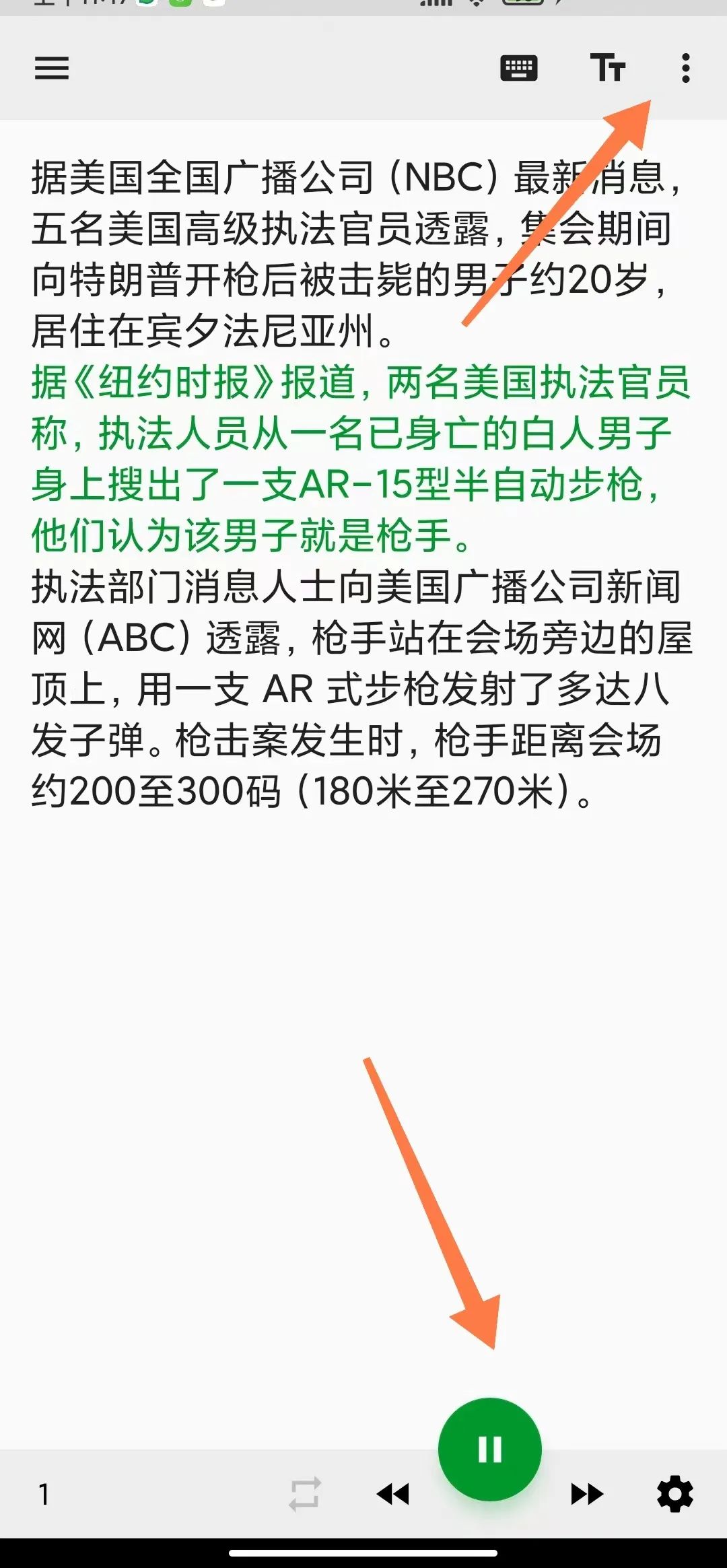Image resolution: width=727 pixels, height=1568 pixels.
Task: Open the settings gear
Action: (x=675, y=1494)
